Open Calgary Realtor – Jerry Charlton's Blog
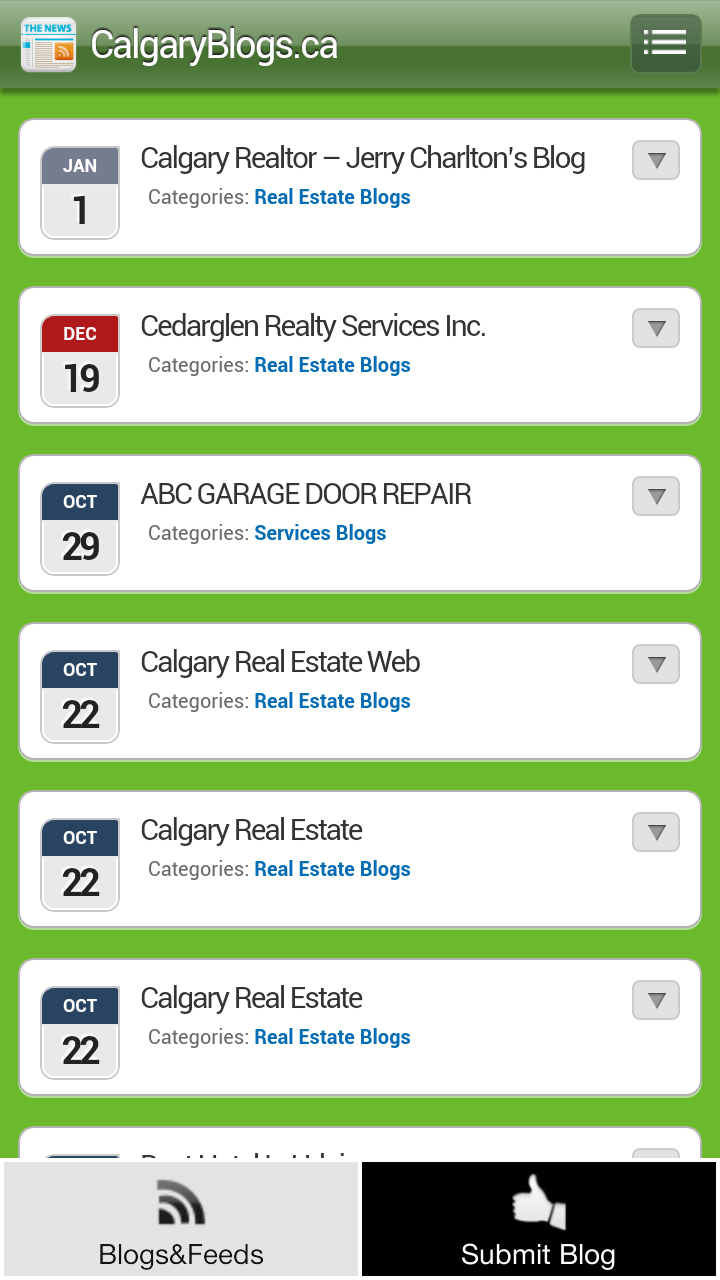720x1280 pixels. (362, 159)
